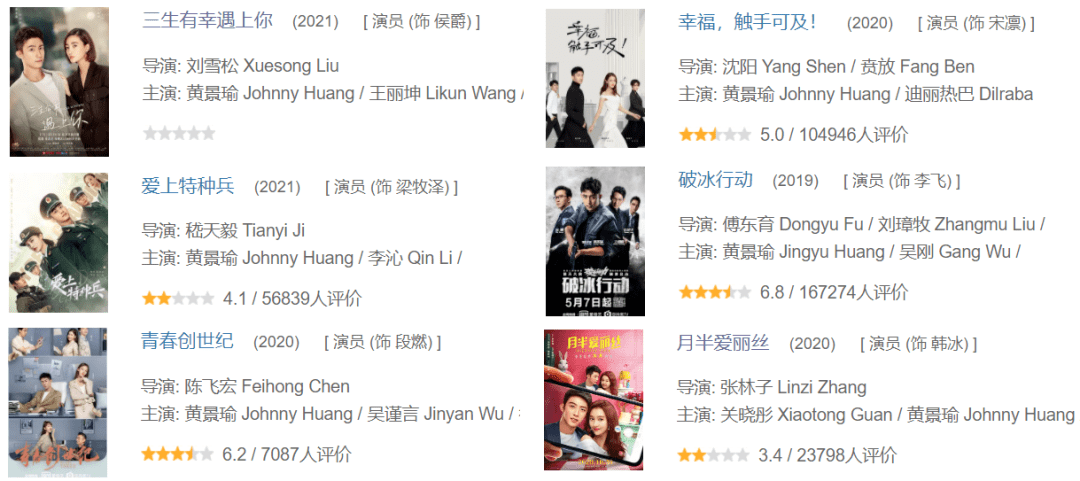Viewport: 1080px width, 481px height.
Task: Open the 破冰行动 title link
Action: pos(715,180)
